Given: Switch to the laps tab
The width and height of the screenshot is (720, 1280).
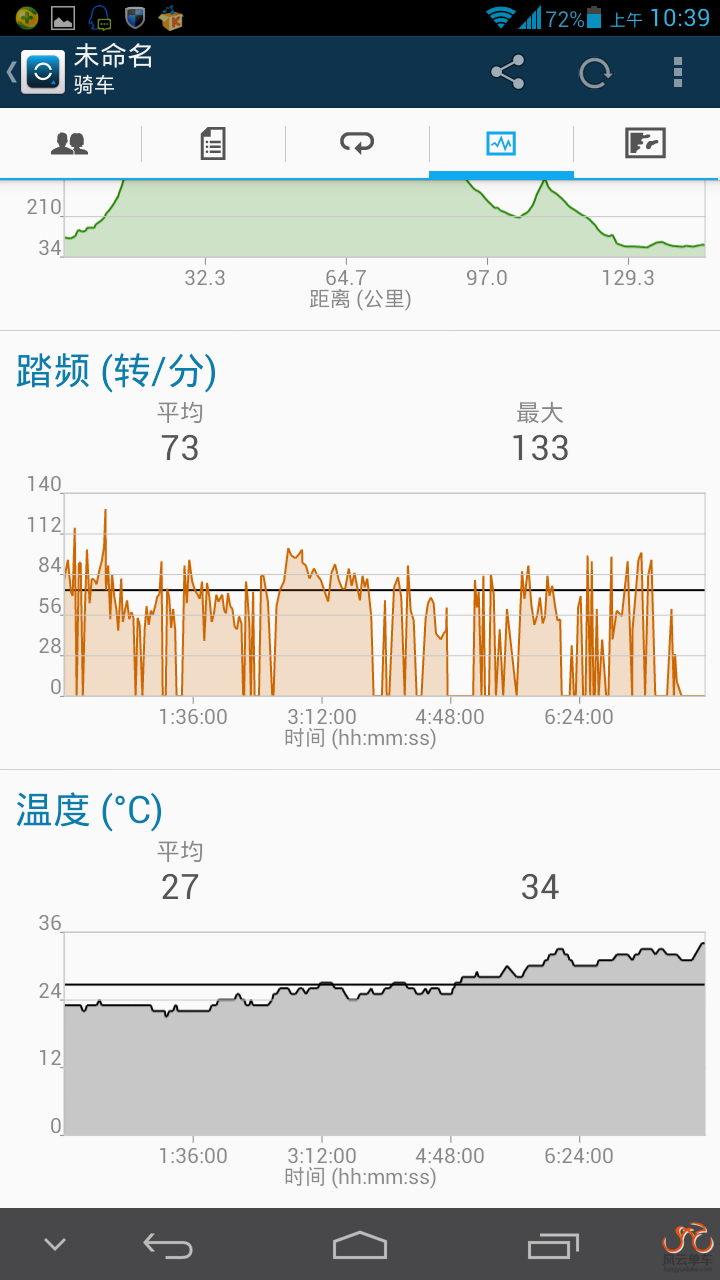Looking at the screenshot, I should (357, 144).
